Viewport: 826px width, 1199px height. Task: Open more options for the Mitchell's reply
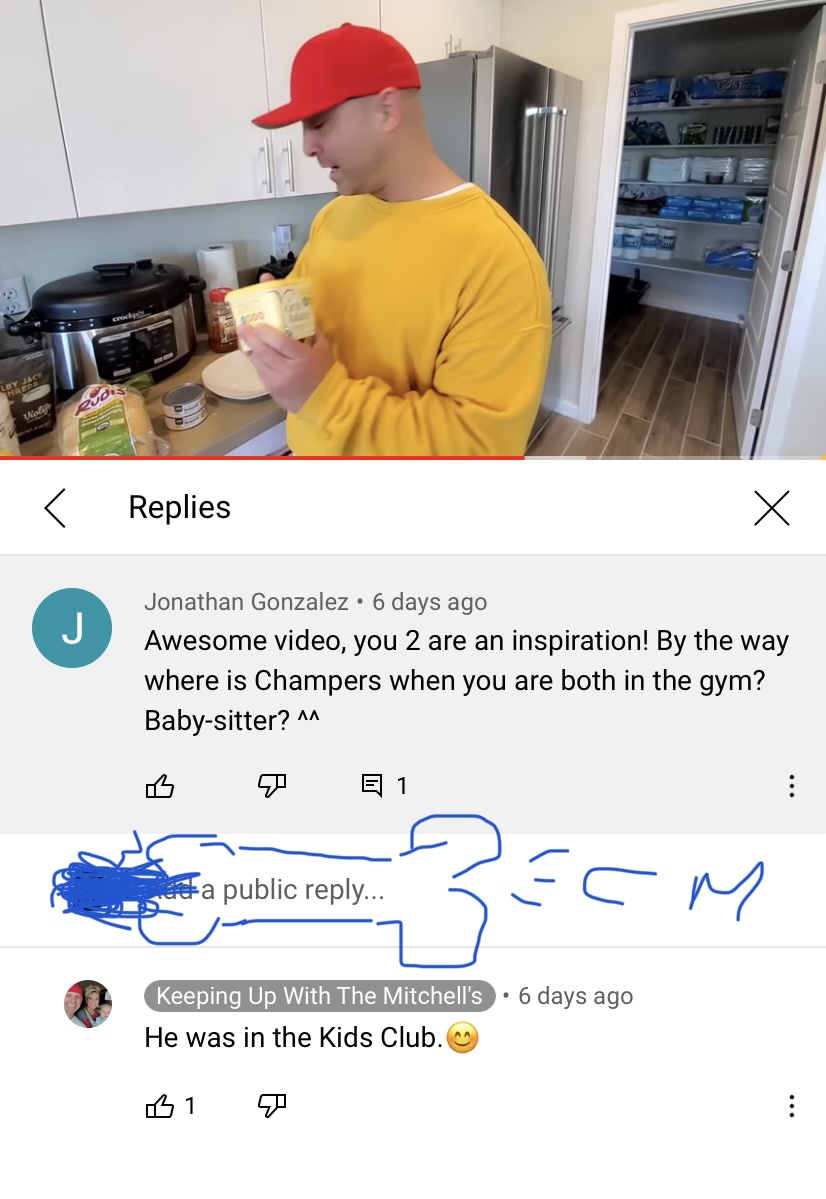[791, 1105]
